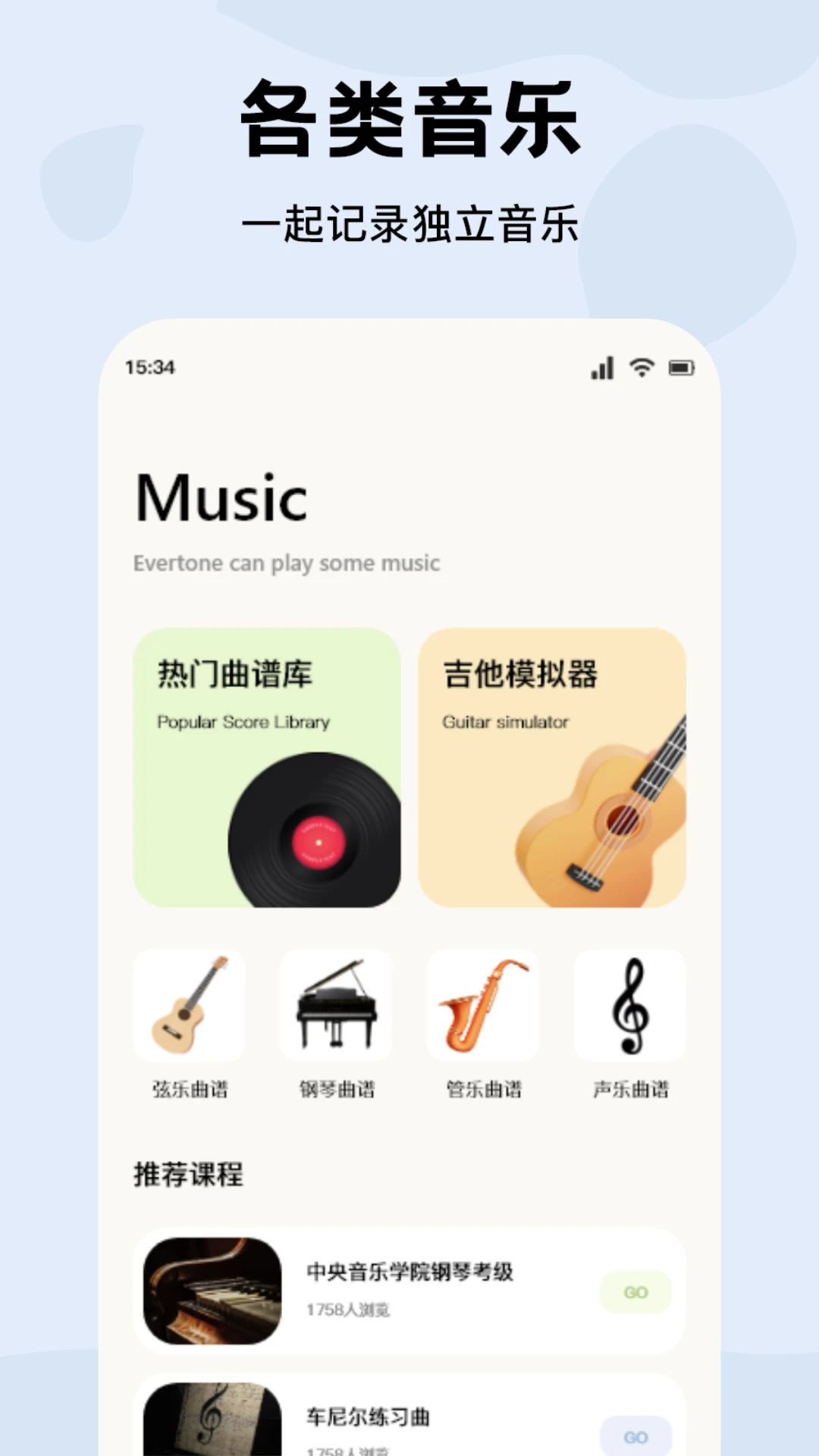The width and height of the screenshot is (819, 1456).
Task: Select the 声乐曲谱 treble clef icon
Action: [x=629, y=1005]
